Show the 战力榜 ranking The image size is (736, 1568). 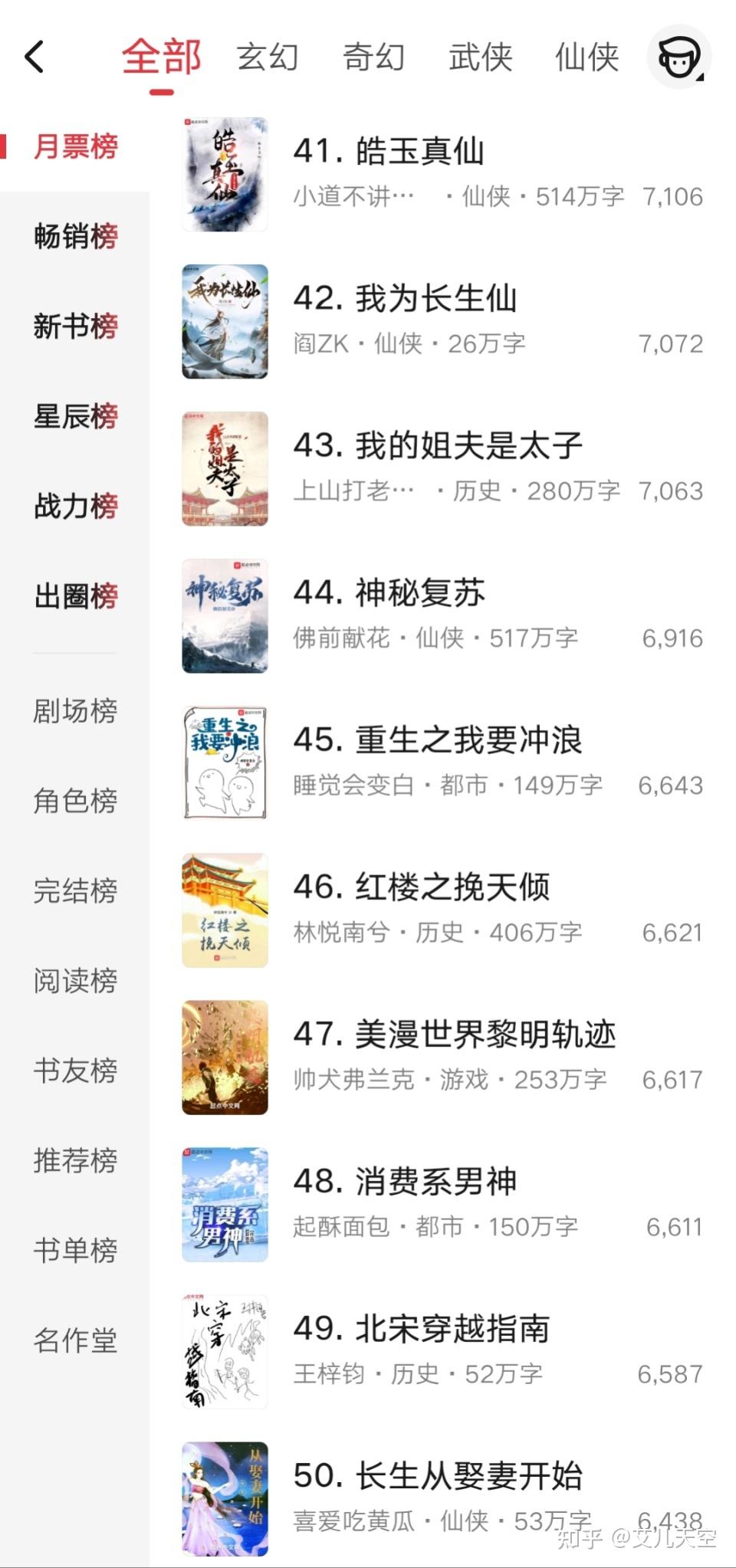(x=75, y=506)
